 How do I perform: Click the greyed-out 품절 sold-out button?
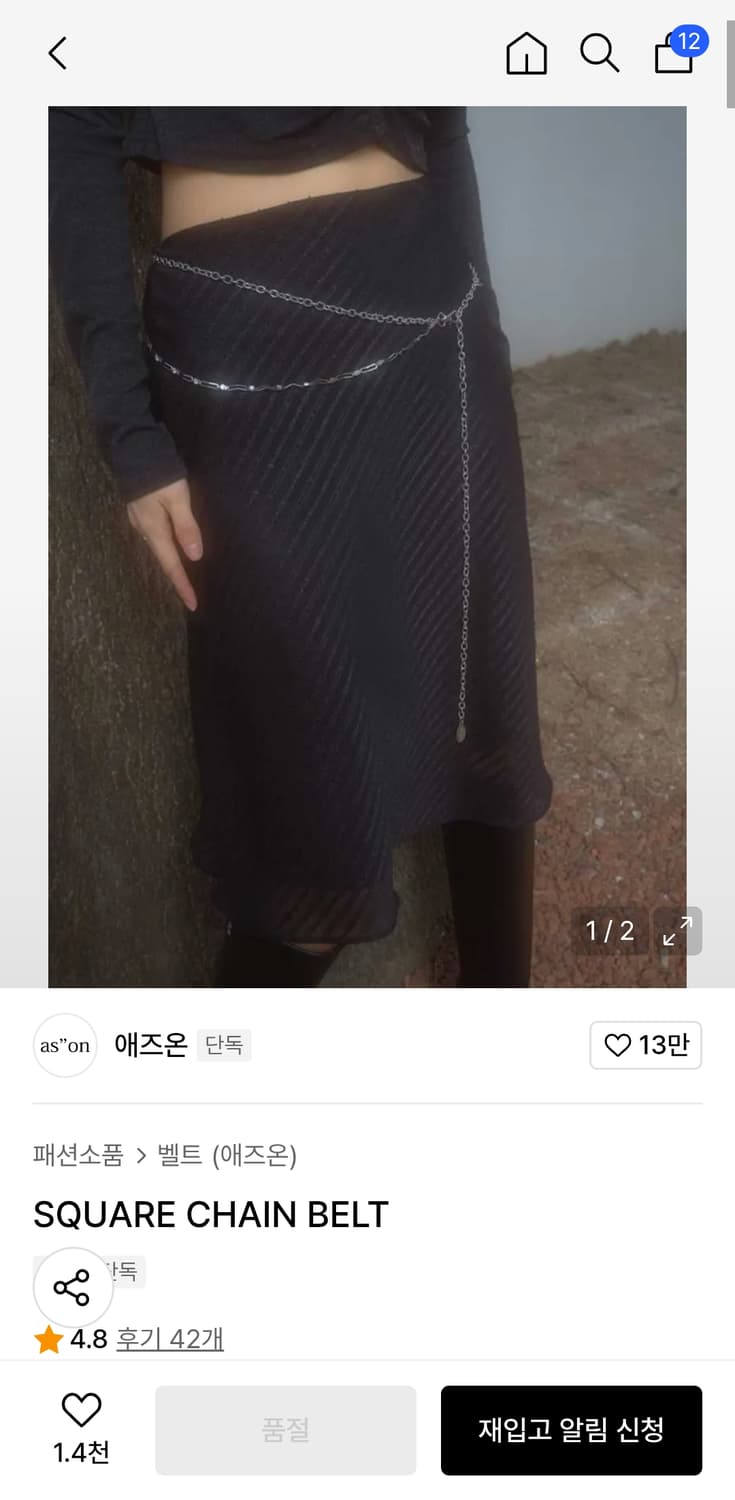pos(285,1430)
